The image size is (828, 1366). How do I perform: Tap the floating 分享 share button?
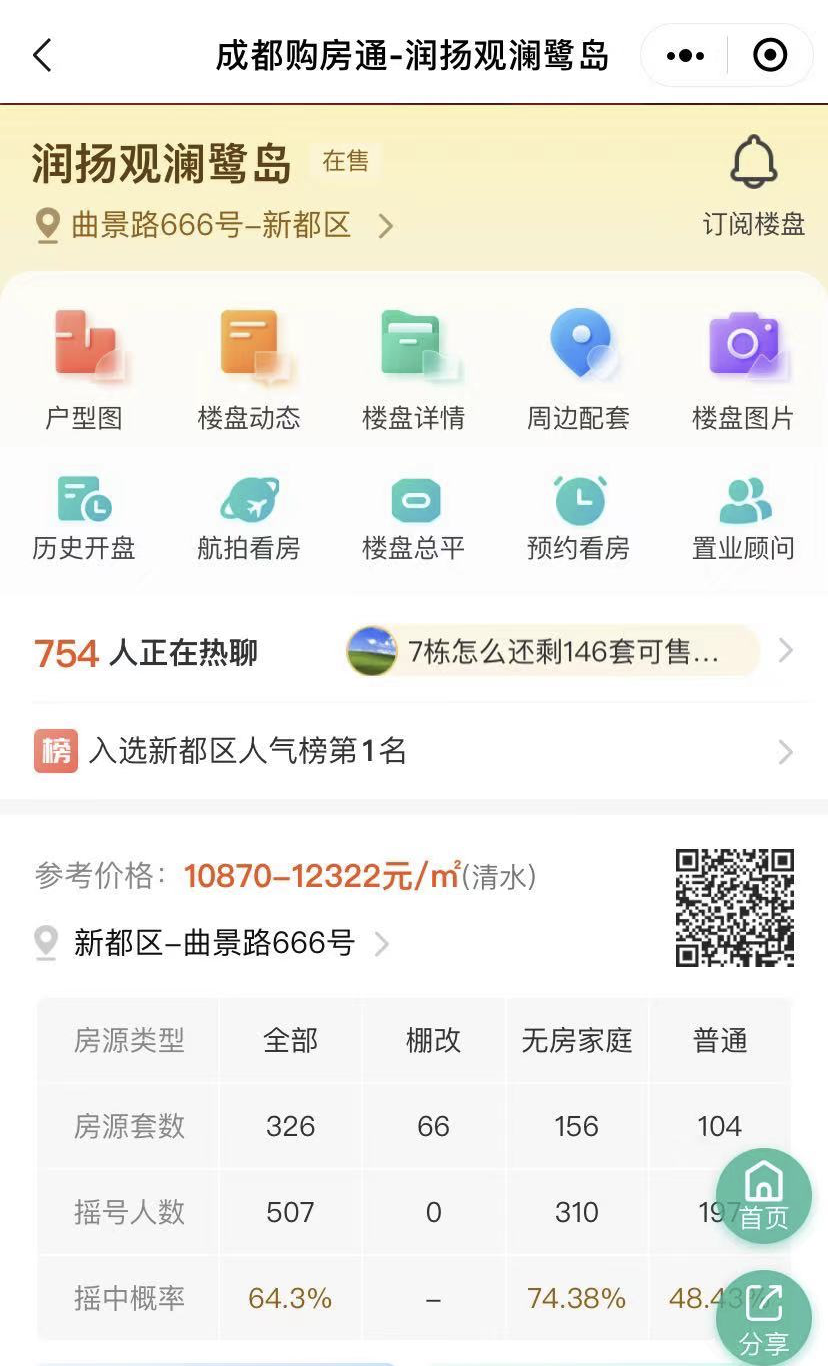pos(764,1318)
